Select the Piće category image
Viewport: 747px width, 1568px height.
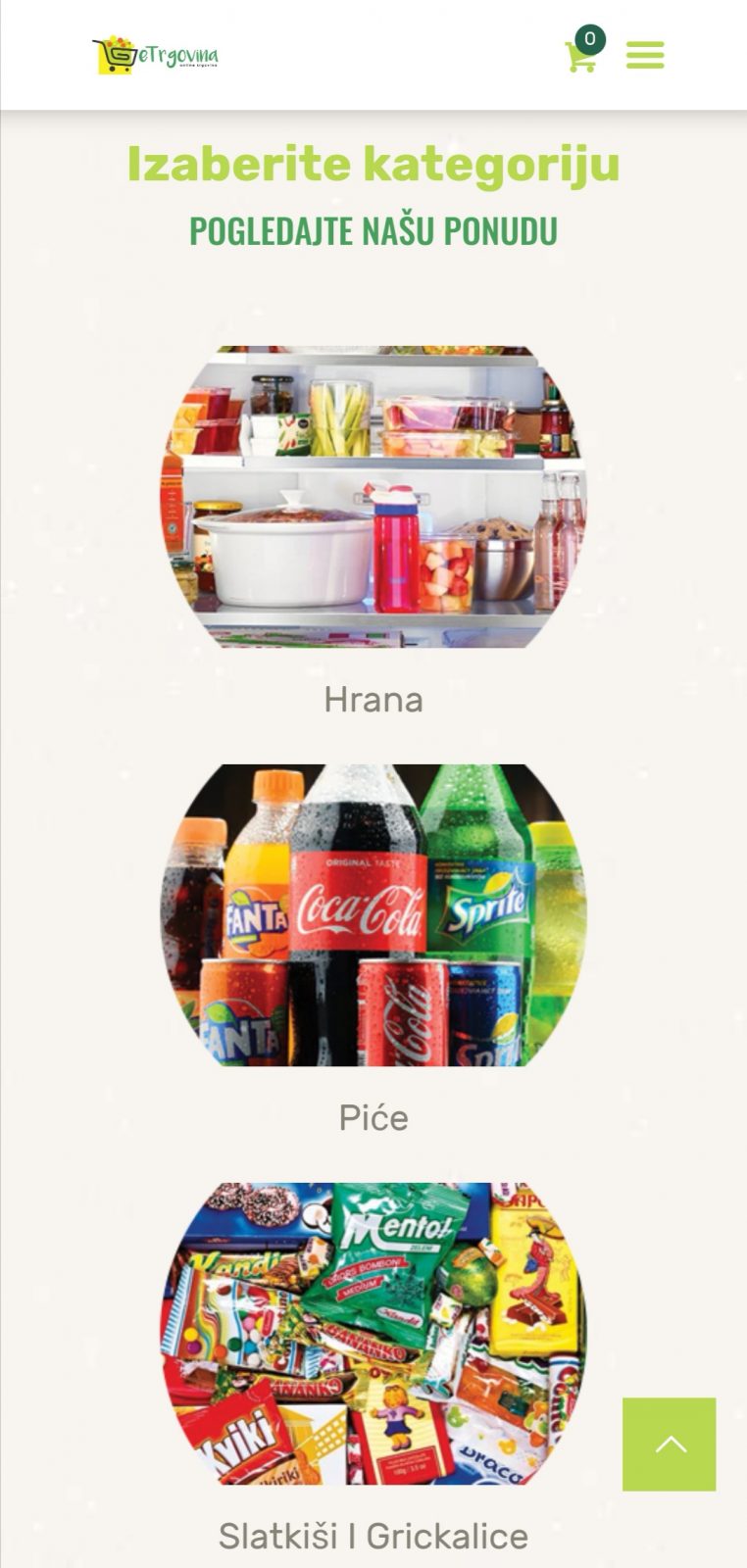373,914
